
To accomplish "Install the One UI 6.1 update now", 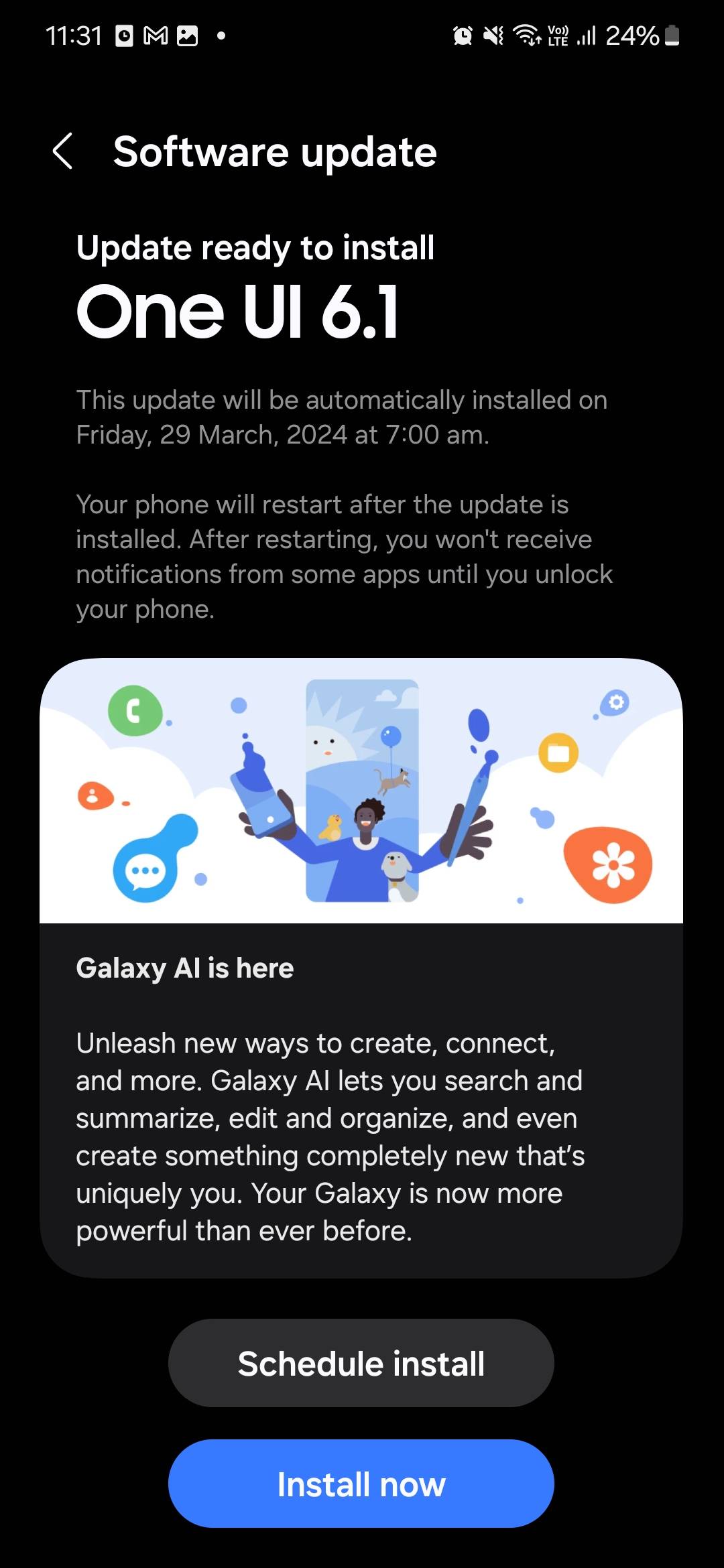I will (x=361, y=1484).
